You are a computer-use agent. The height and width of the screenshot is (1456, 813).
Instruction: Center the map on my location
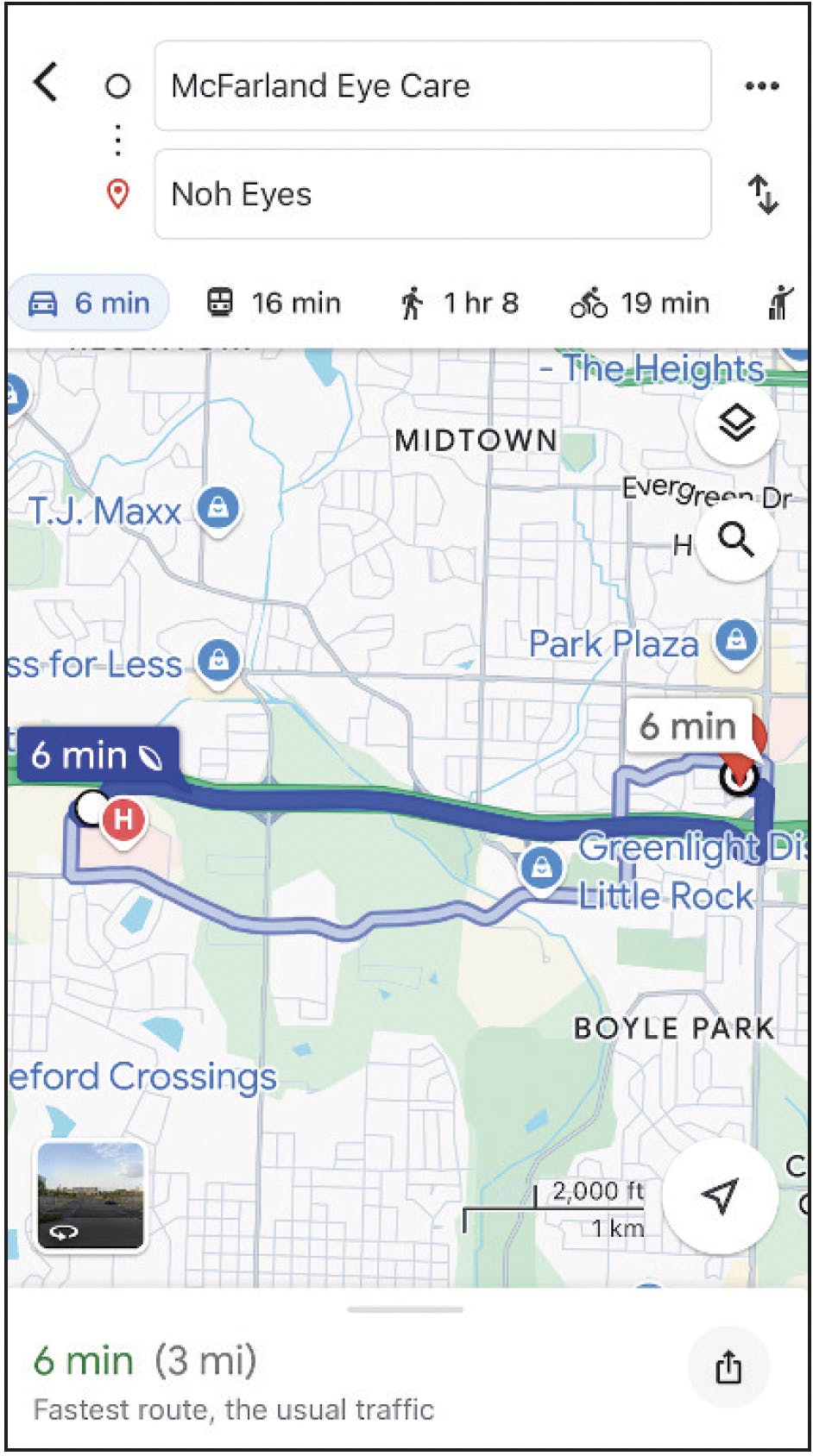[720, 1196]
